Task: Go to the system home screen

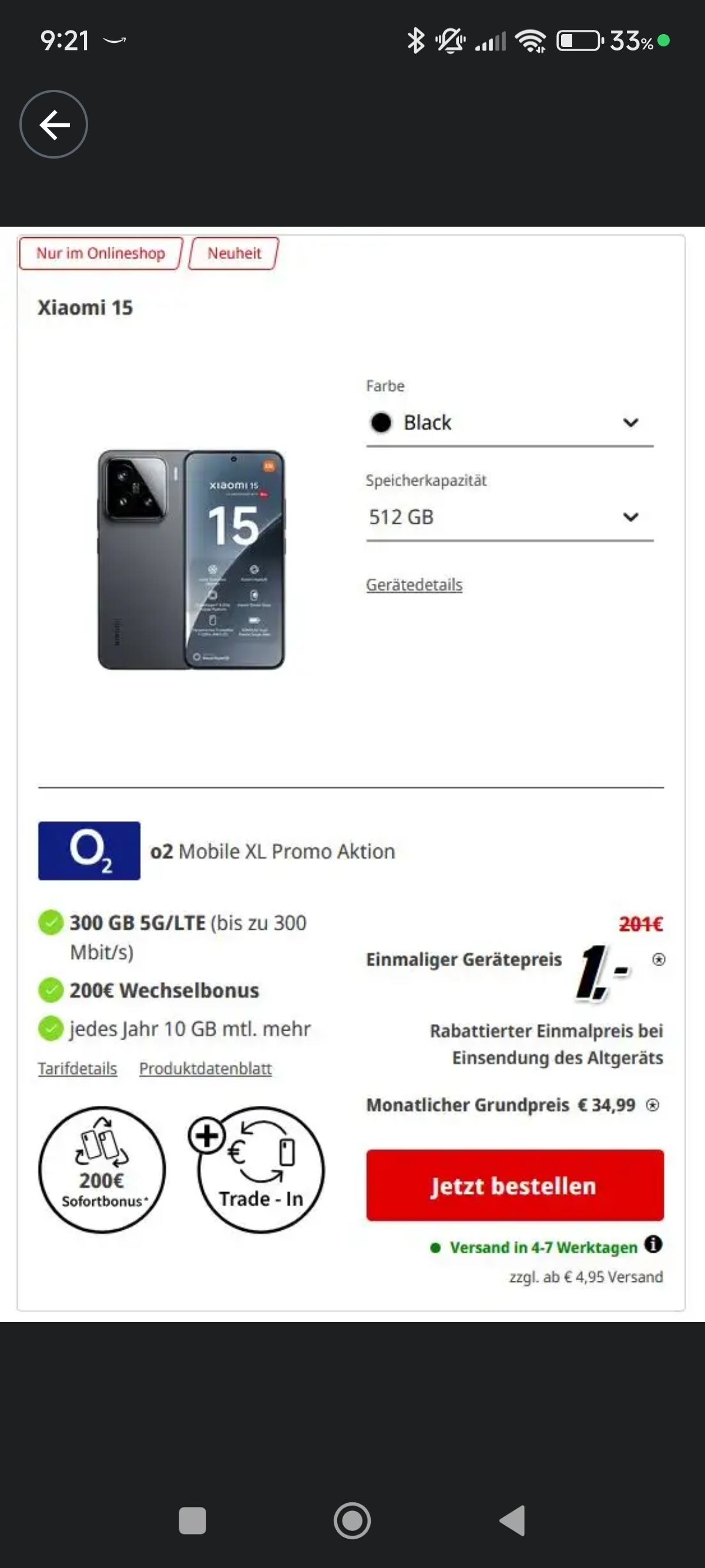Action: coord(352,1520)
